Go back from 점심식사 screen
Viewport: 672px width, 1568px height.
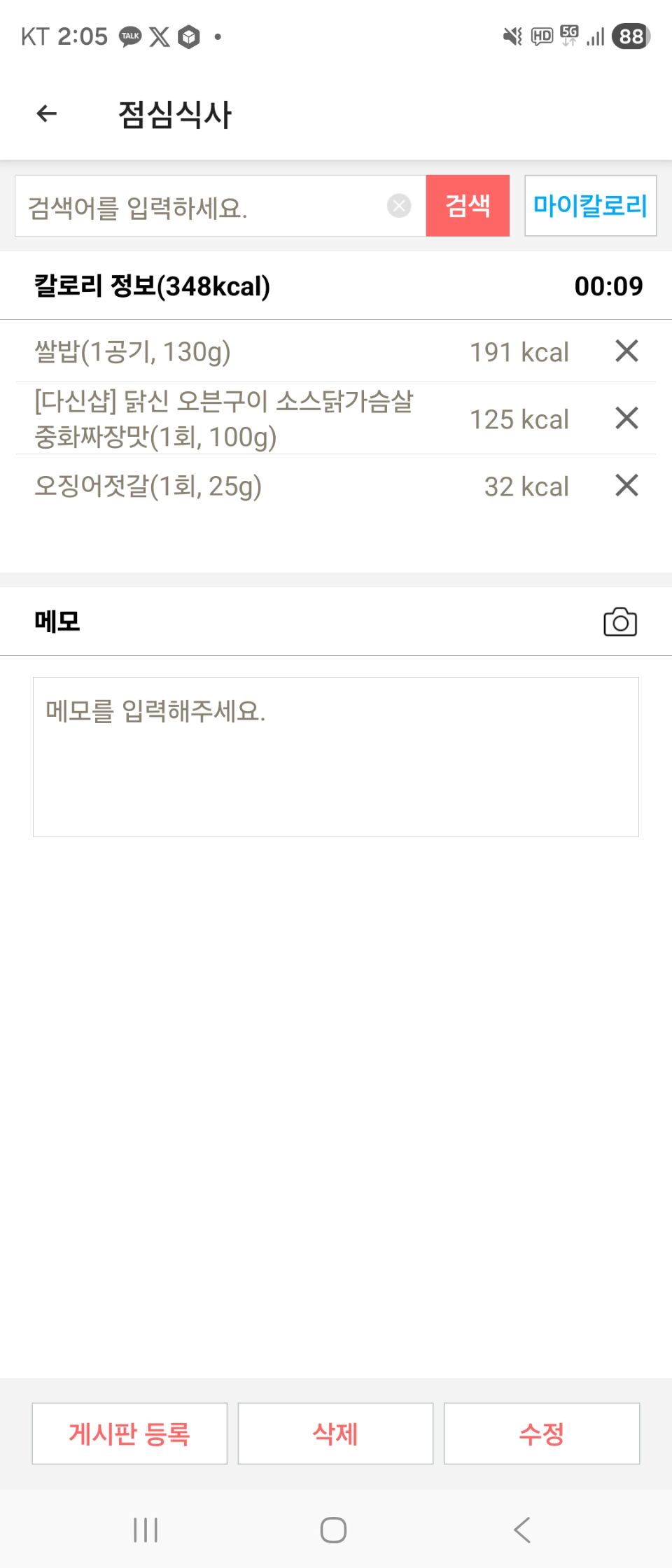pos(46,113)
